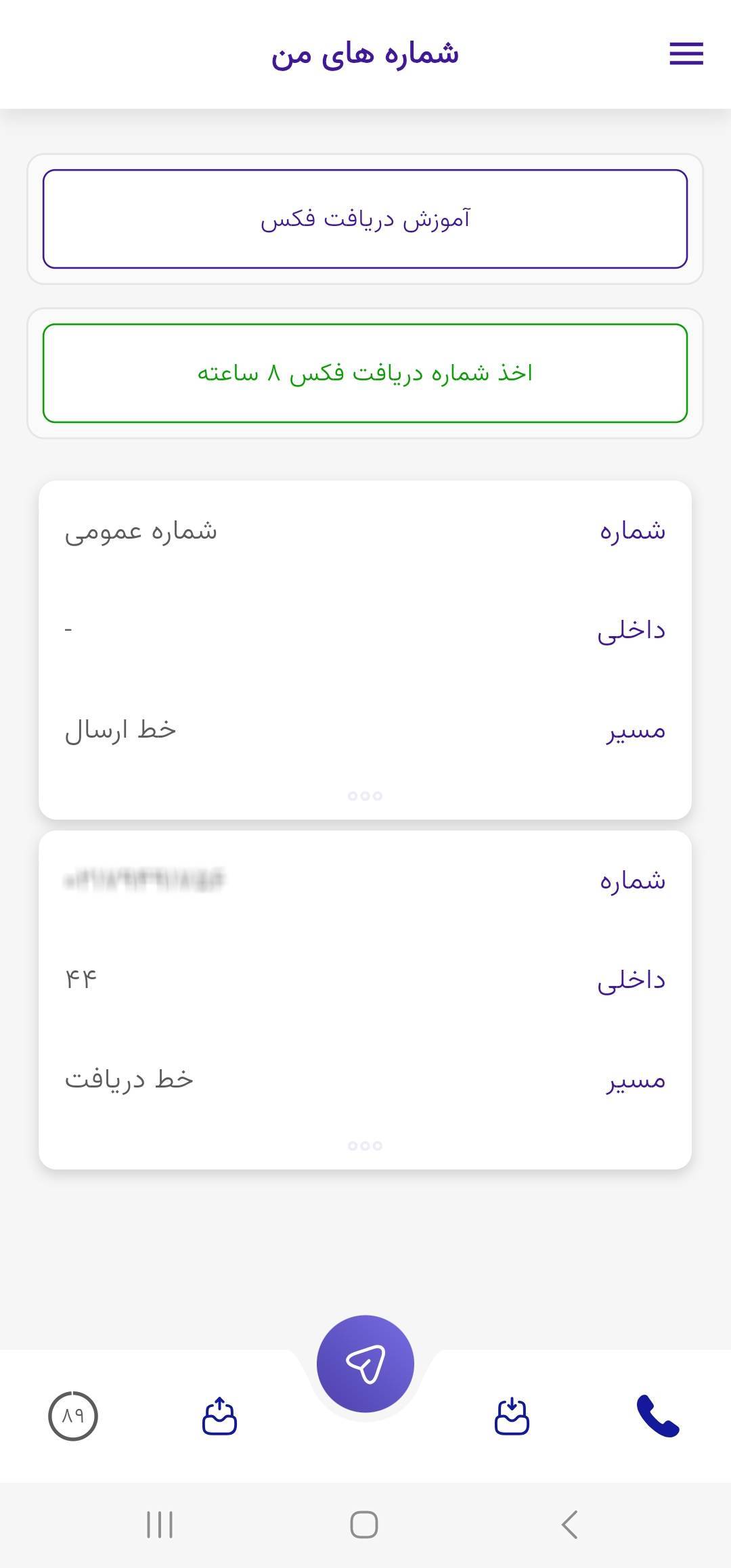
Task: Tap the آموزش دریافت فکس button
Action: click(x=365, y=219)
